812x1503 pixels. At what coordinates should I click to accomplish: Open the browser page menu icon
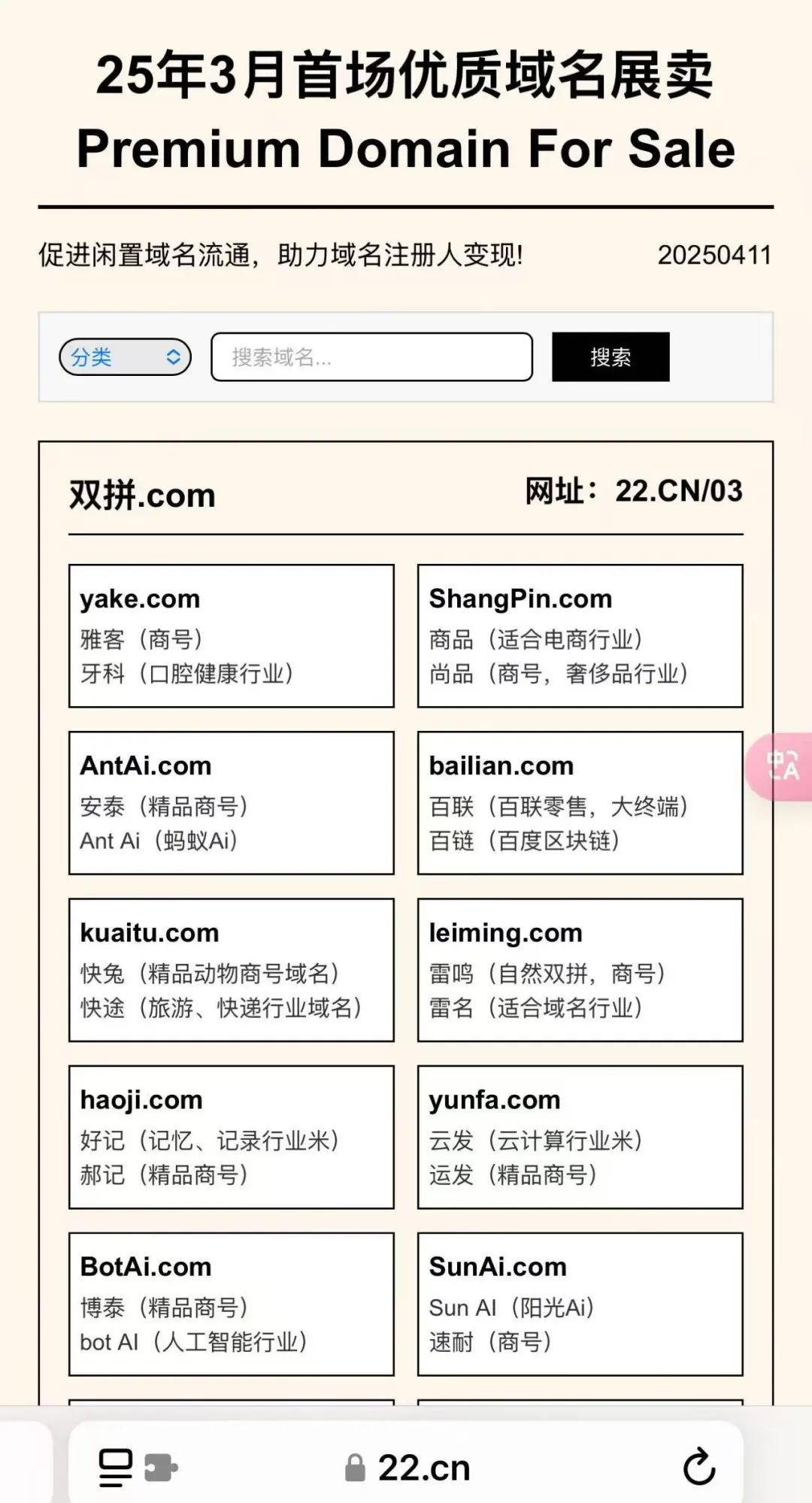(116, 1468)
